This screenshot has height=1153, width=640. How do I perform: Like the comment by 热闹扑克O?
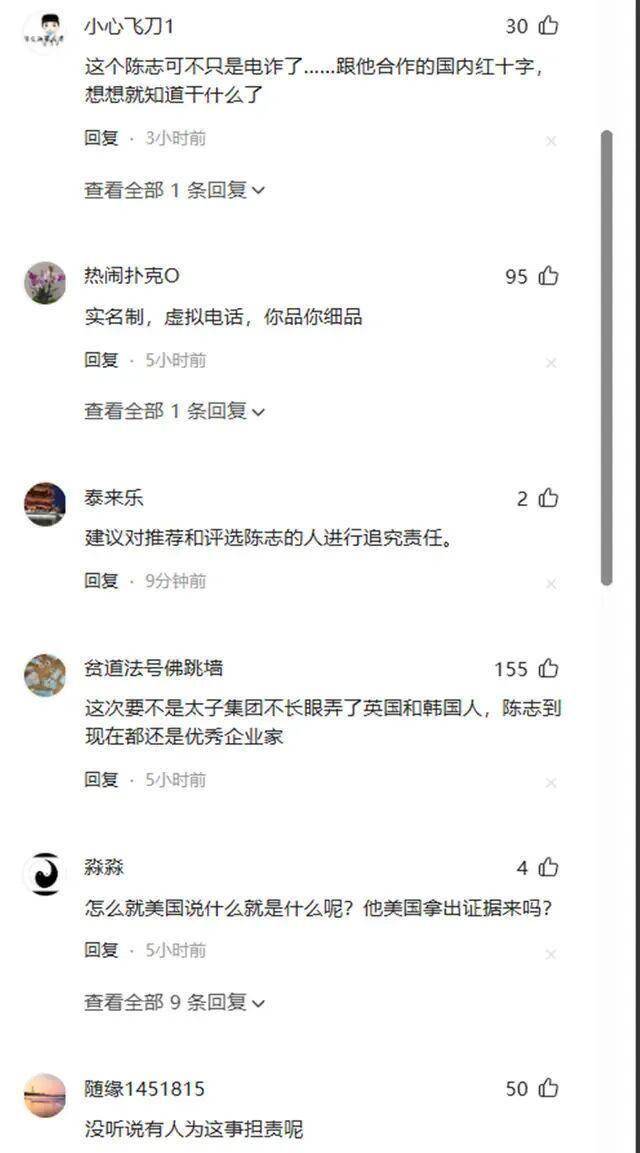point(548,276)
